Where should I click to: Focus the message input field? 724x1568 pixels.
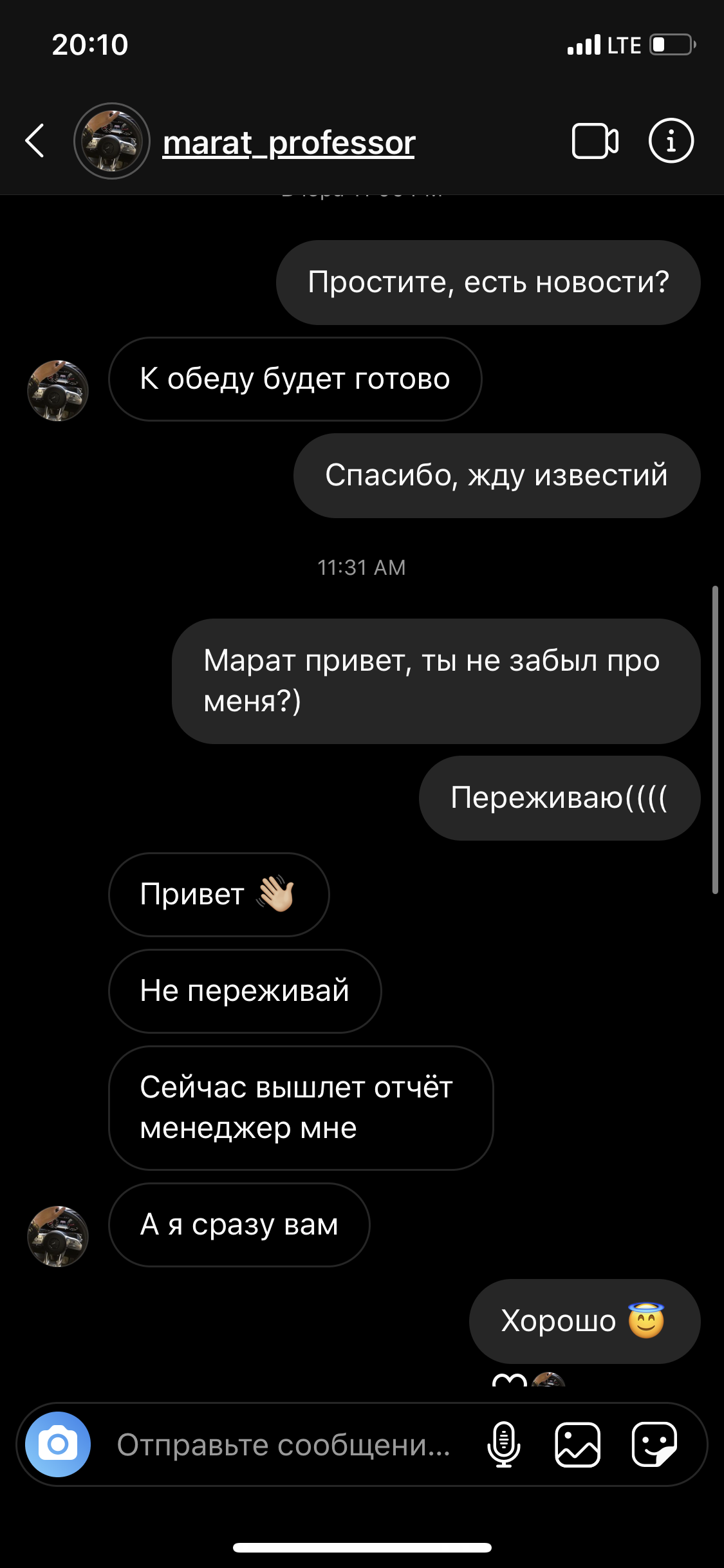click(x=284, y=1444)
